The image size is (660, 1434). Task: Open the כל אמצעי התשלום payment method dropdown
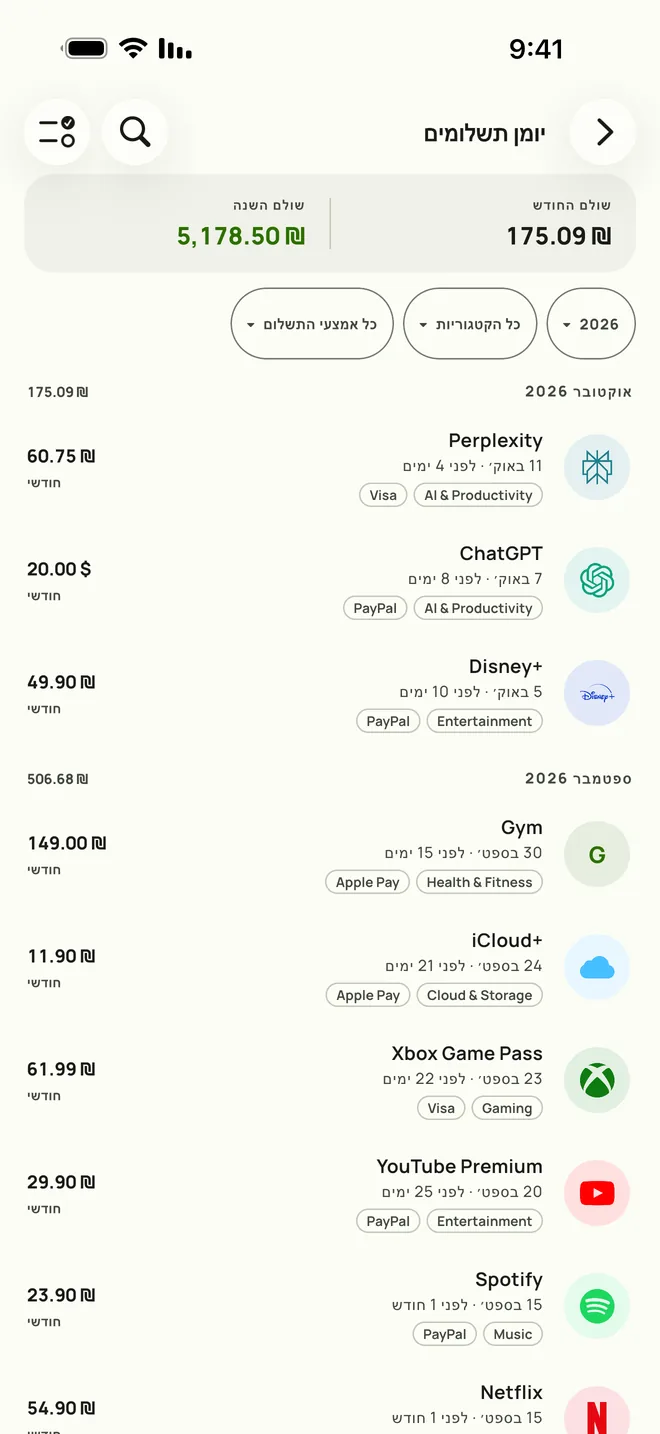[x=312, y=324]
